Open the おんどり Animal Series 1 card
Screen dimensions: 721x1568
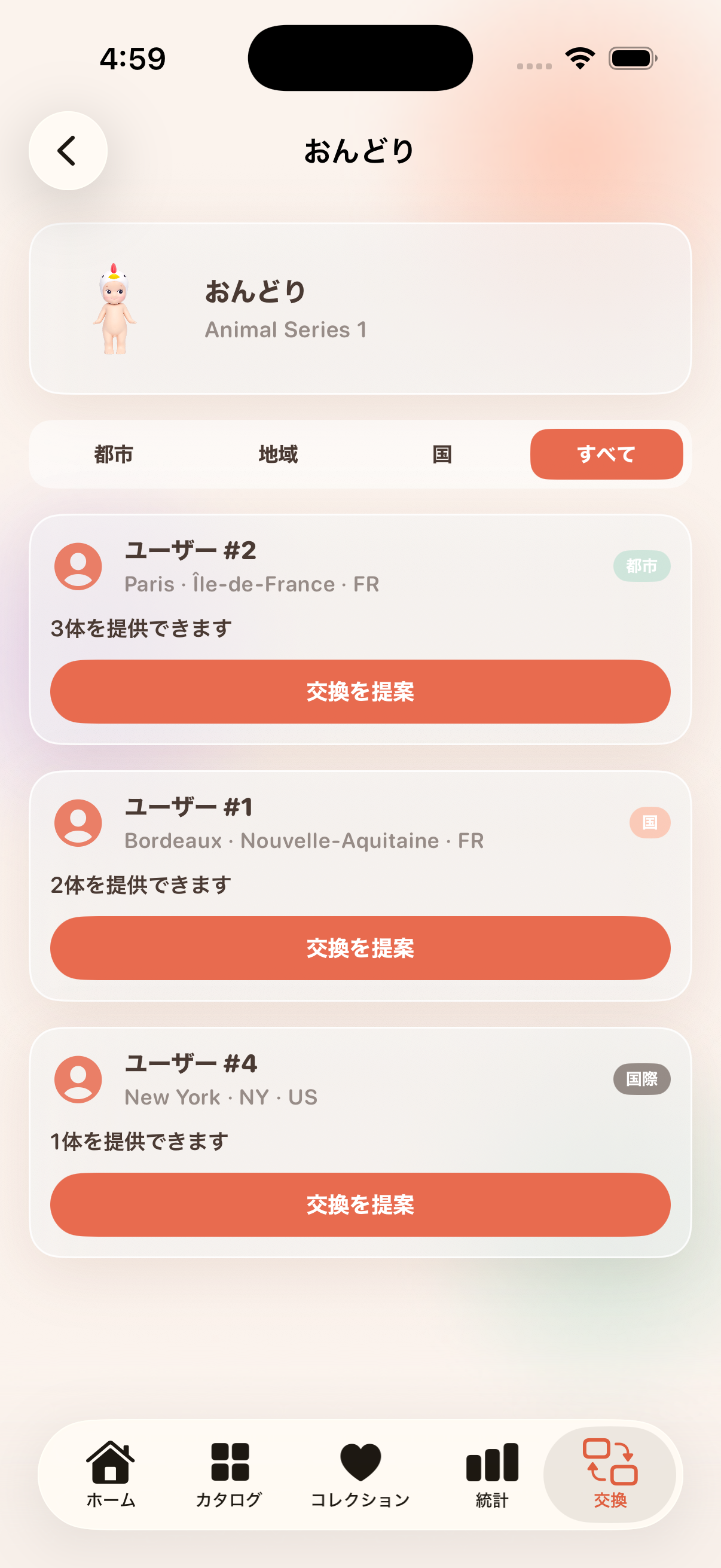(360, 309)
